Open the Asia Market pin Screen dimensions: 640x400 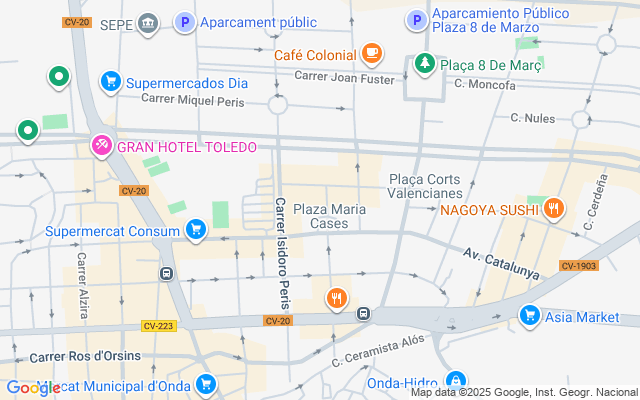point(530,316)
